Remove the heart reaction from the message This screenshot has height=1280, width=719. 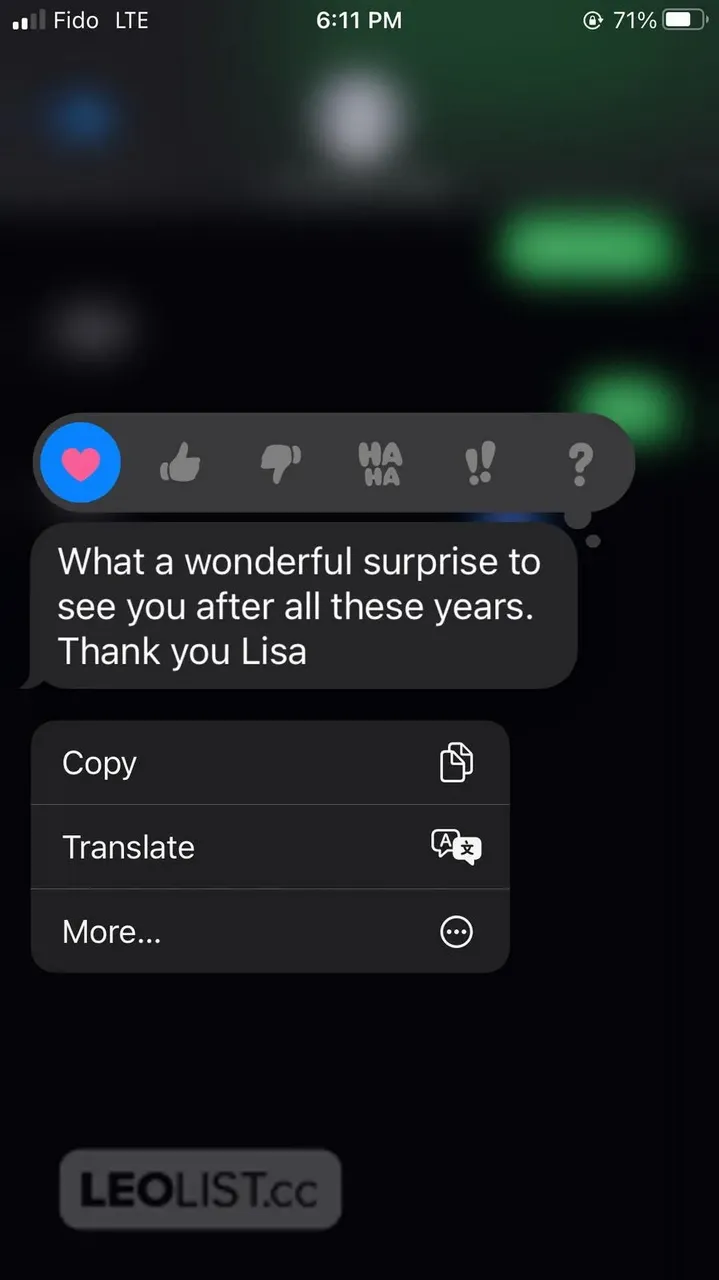click(81, 463)
